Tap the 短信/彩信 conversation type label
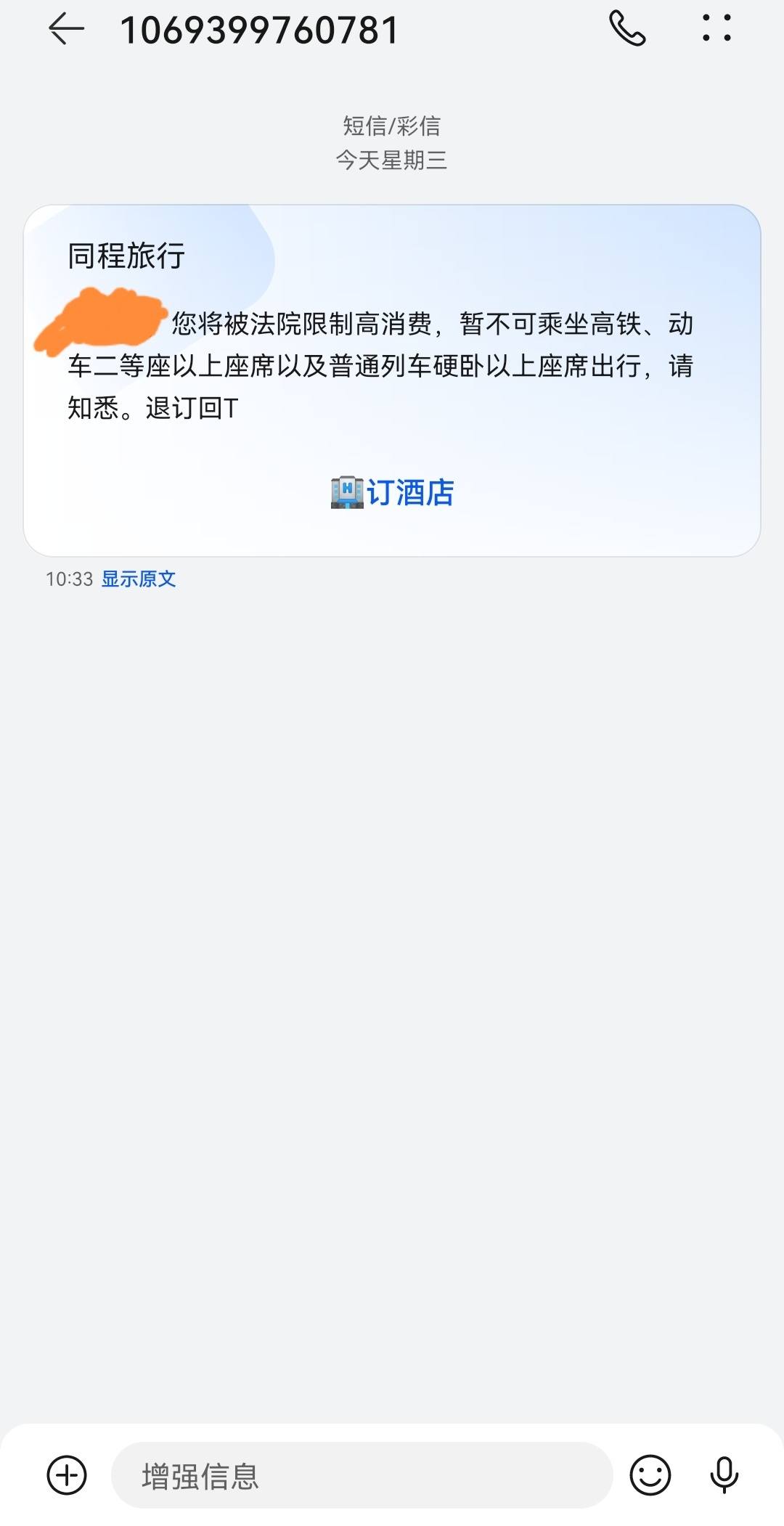The height and width of the screenshot is (1526, 784). [392, 126]
